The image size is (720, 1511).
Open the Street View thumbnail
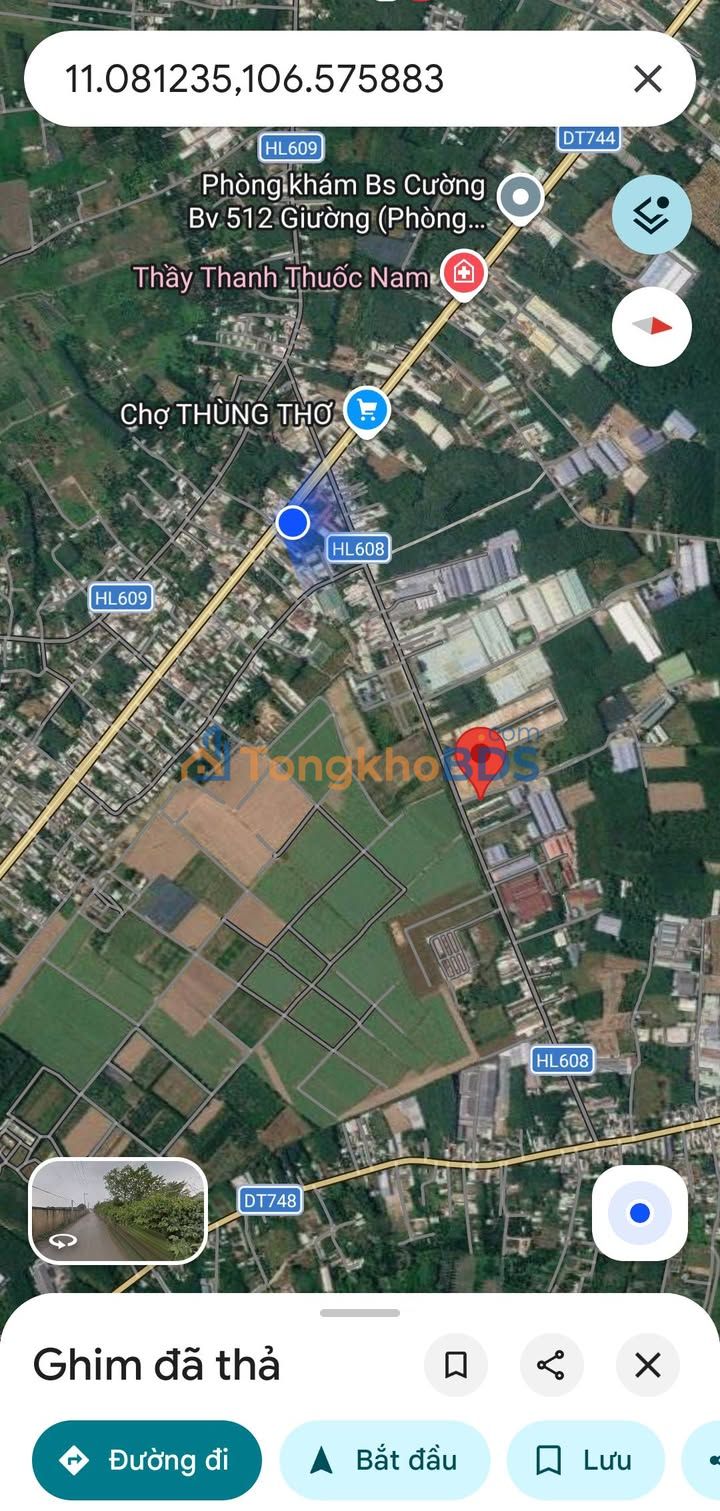pos(118,1210)
